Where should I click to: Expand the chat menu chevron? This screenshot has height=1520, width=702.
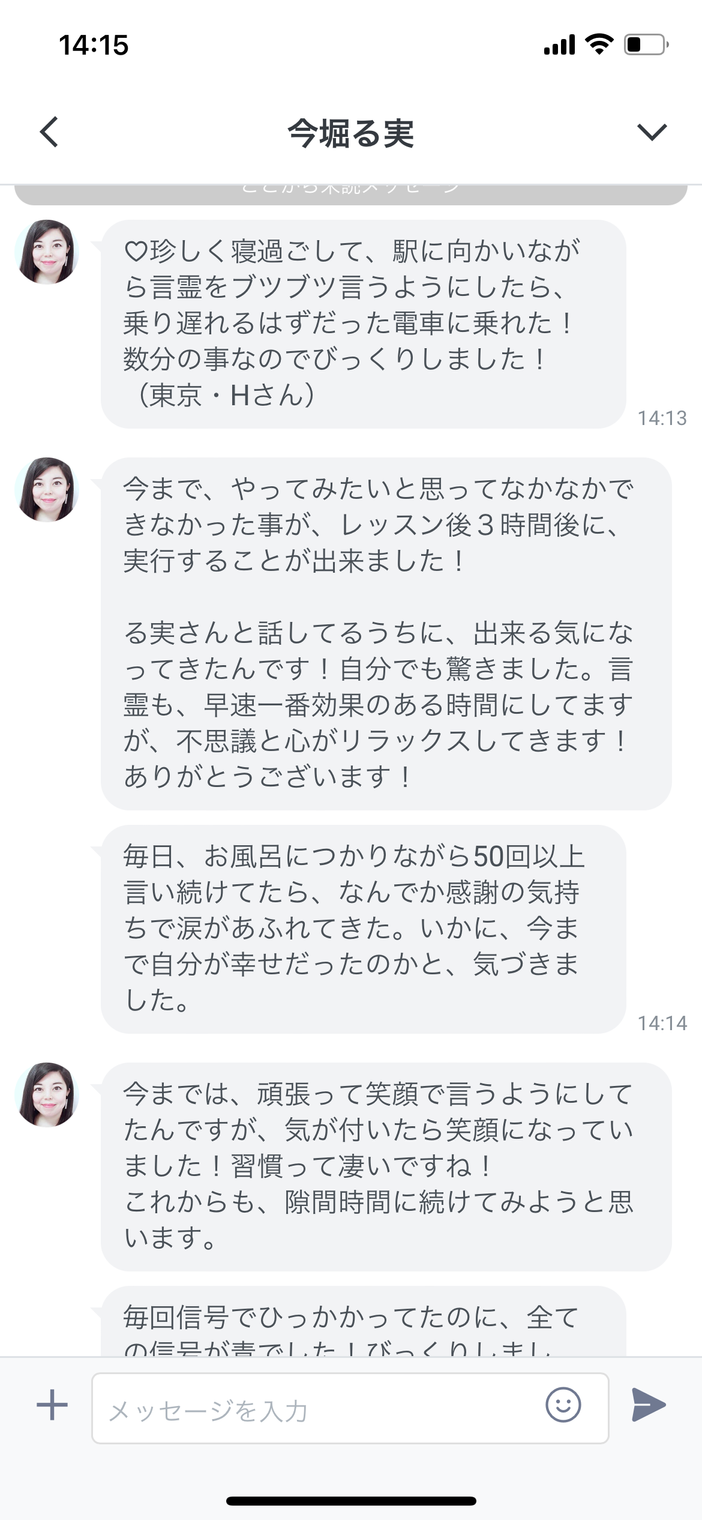[x=652, y=132]
